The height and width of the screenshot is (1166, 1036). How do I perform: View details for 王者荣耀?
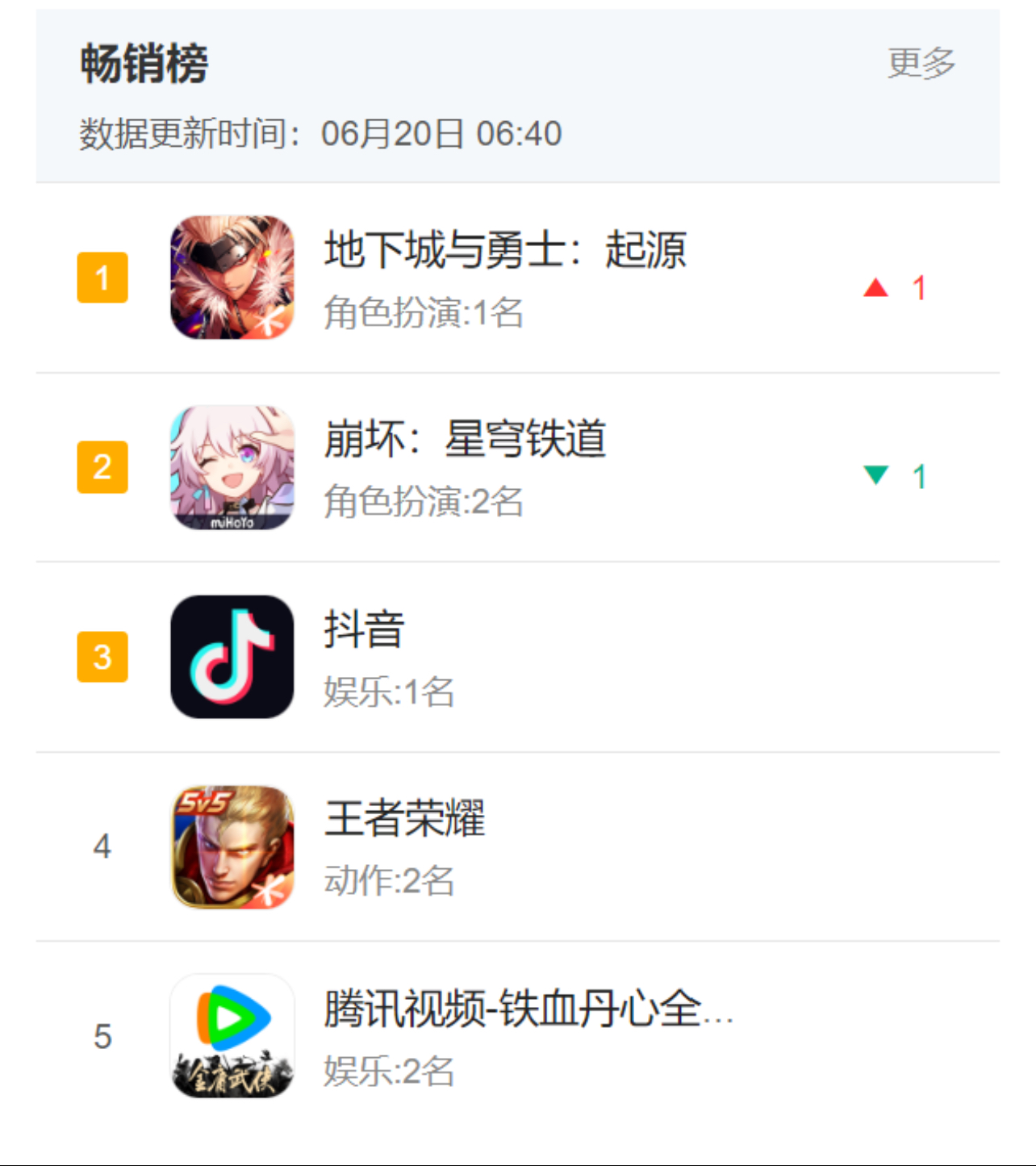[x=405, y=819]
